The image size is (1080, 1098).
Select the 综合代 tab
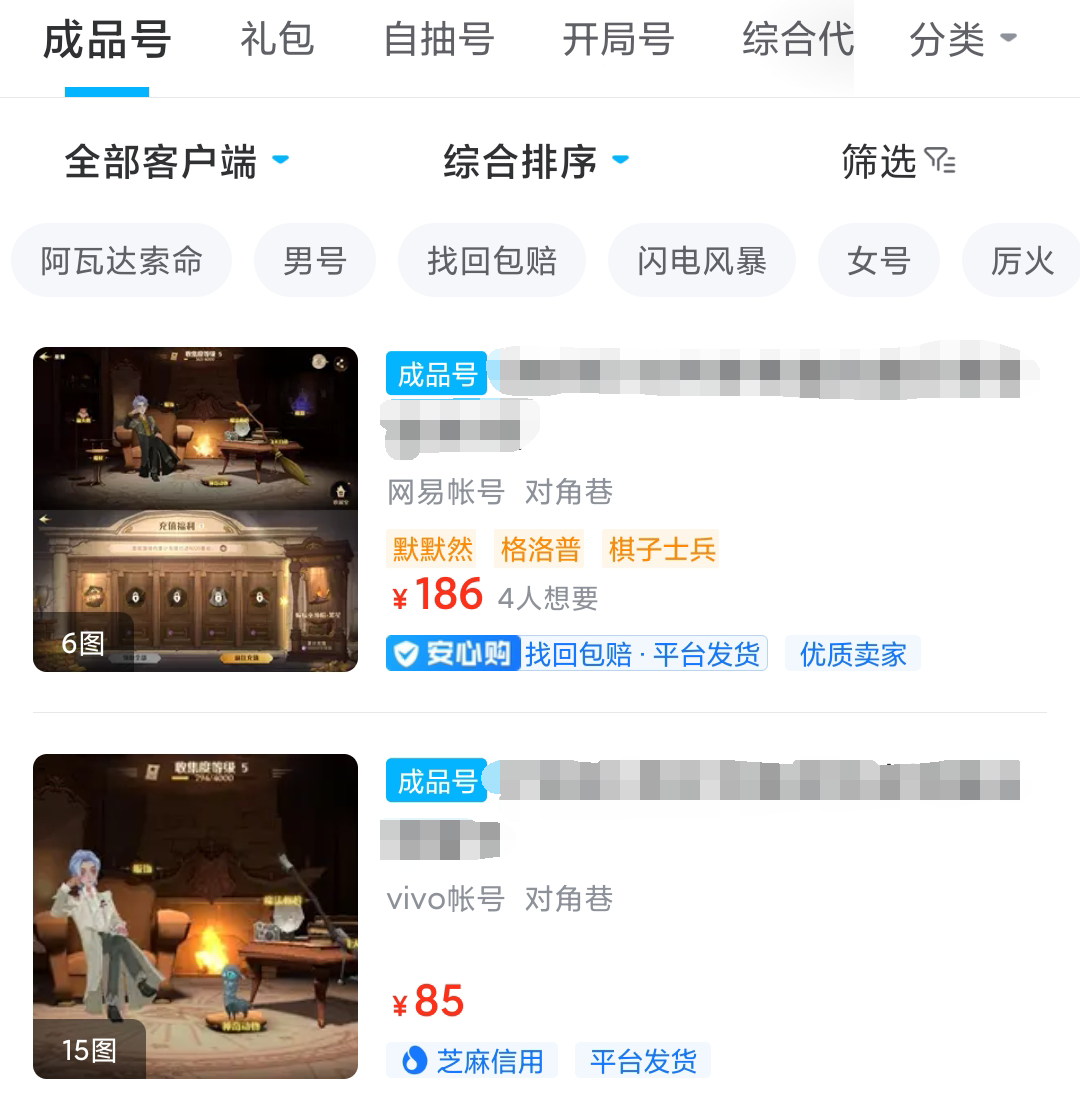tap(797, 40)
